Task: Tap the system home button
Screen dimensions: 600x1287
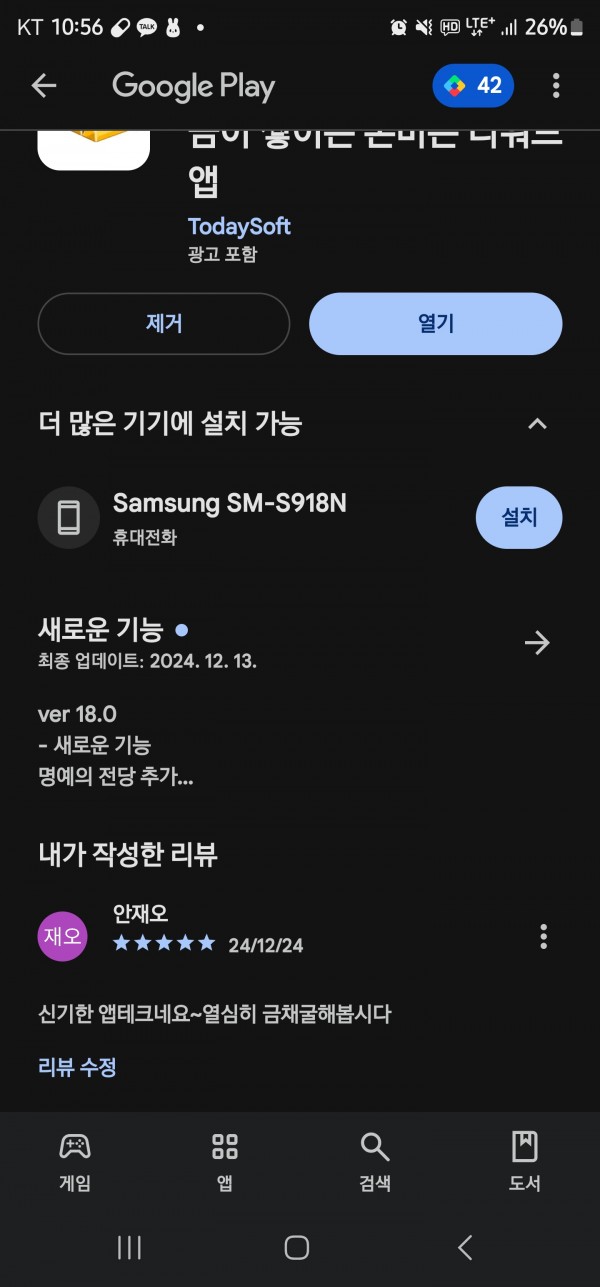Action: (x=297, y=1247)
